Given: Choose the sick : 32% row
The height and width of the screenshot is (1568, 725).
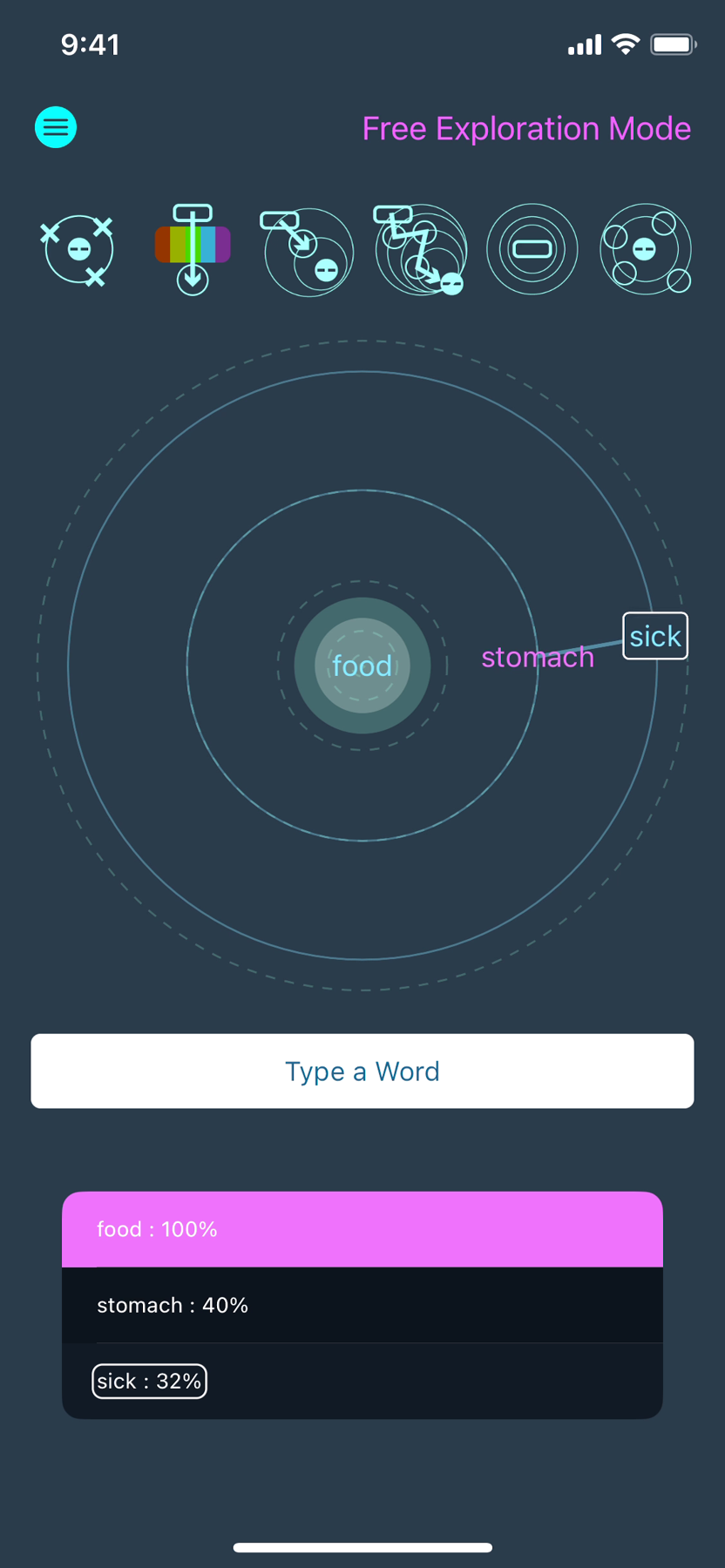Looking at the screenshot, I should tap(362, 1381).
